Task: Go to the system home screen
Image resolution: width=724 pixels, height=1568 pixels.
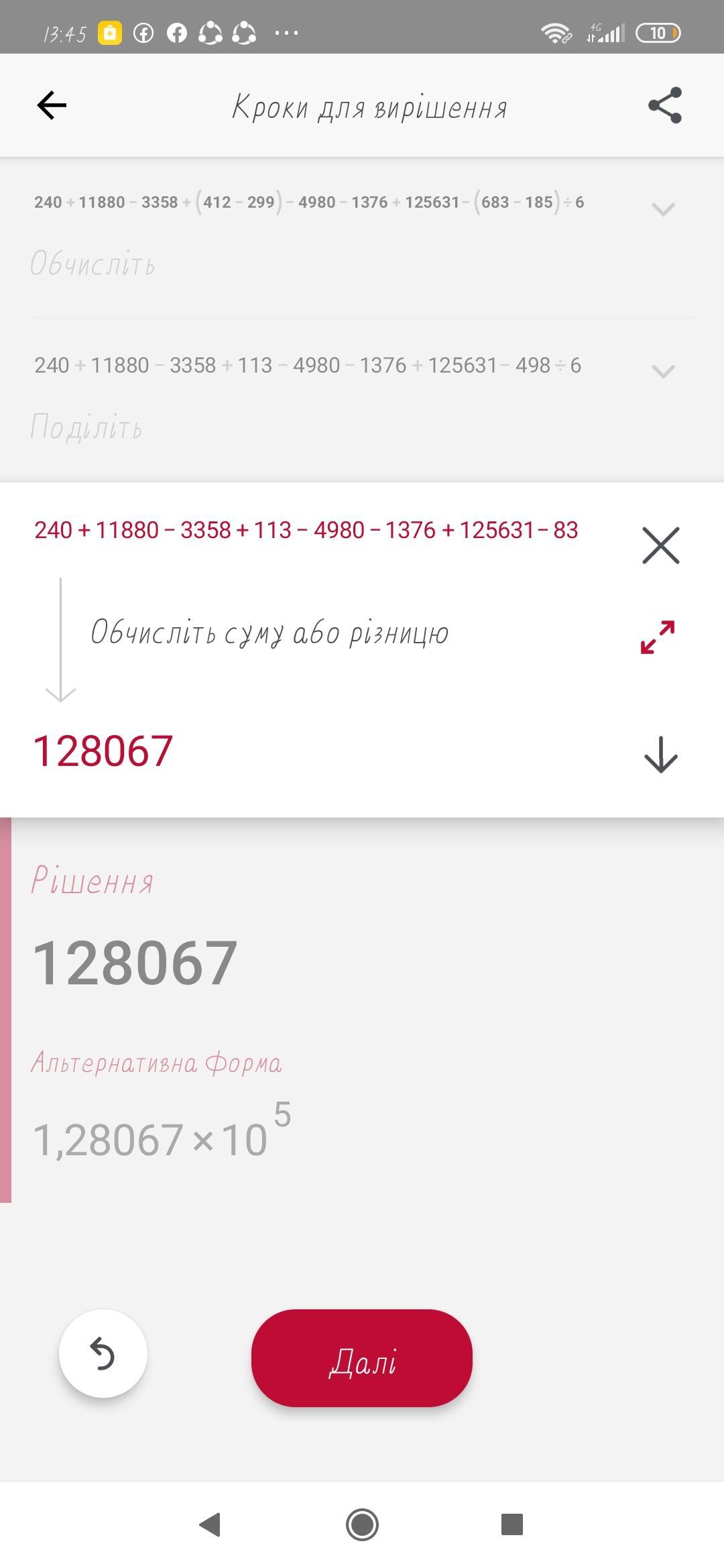Action: [x=362, y=1524]
